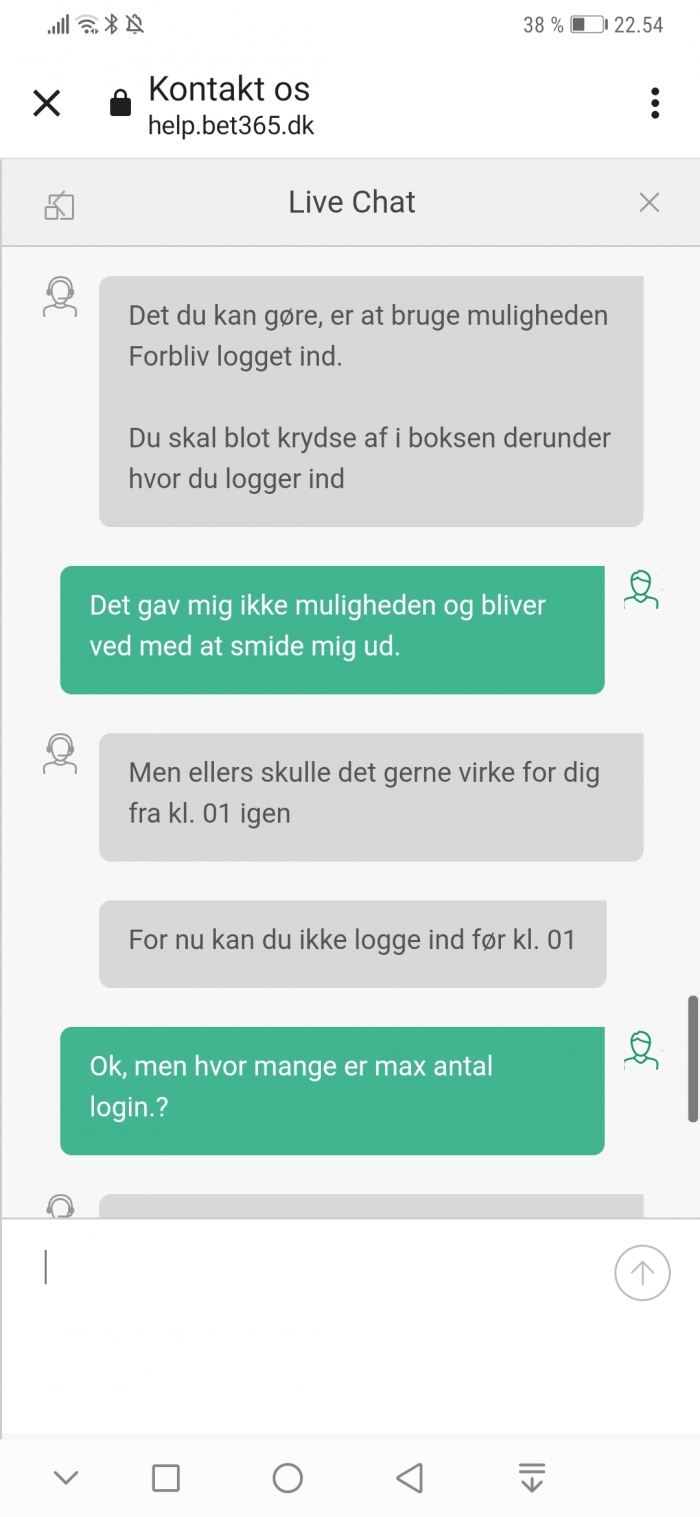Screen dimensions: 700x1517
Task: Hide the navigation bar with down chevron
Action: click(66, 1477)
